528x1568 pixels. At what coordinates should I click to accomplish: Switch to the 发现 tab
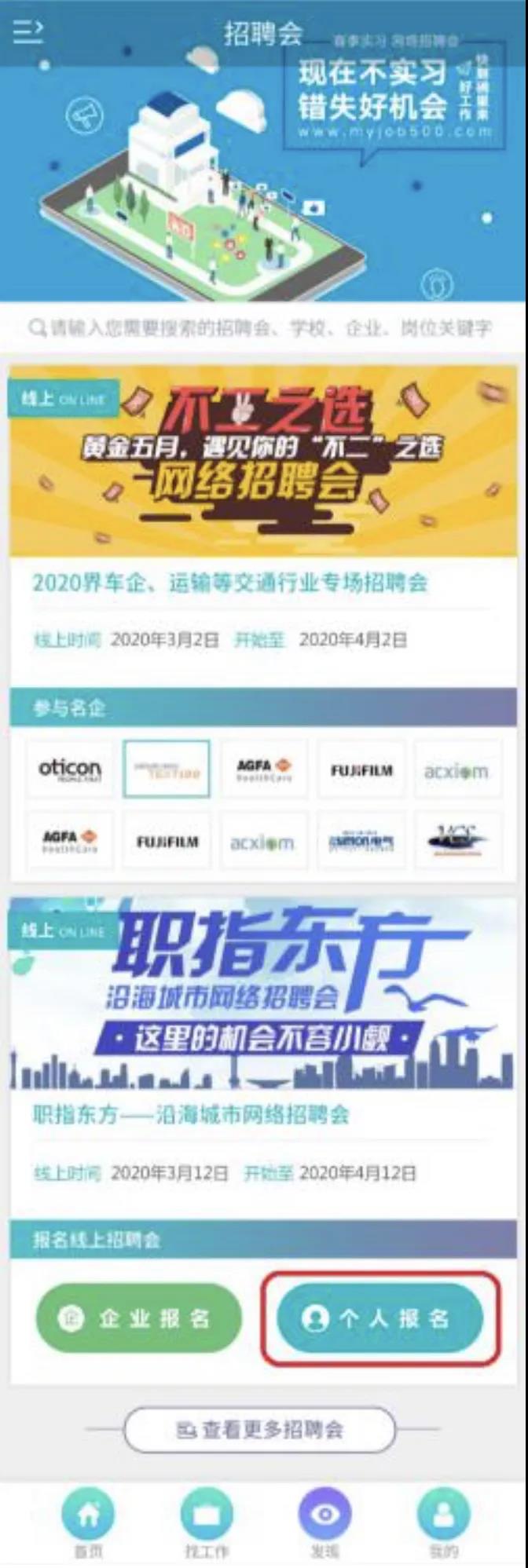point(324,1523)
